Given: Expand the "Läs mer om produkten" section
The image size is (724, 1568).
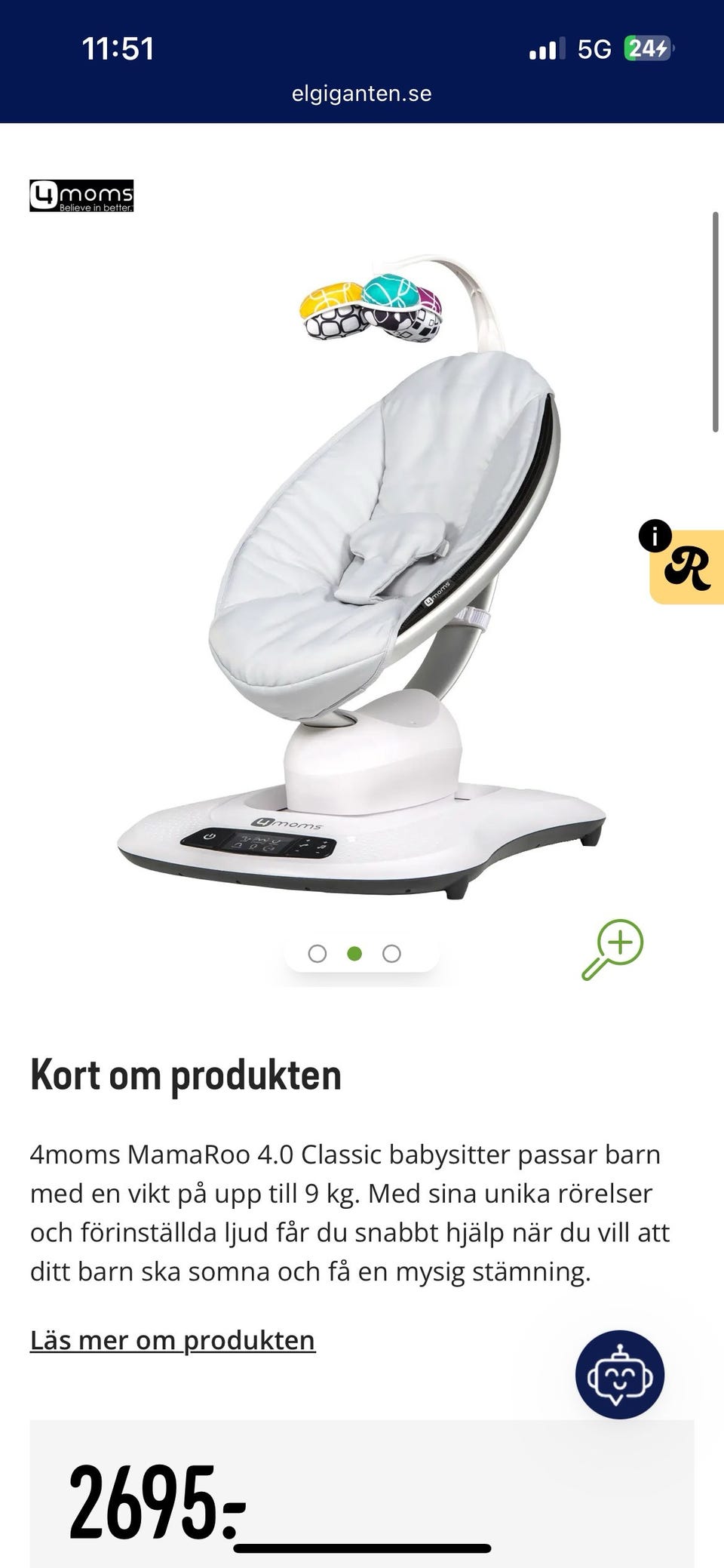Looking at the screenshot, I should pos(173,1341).
